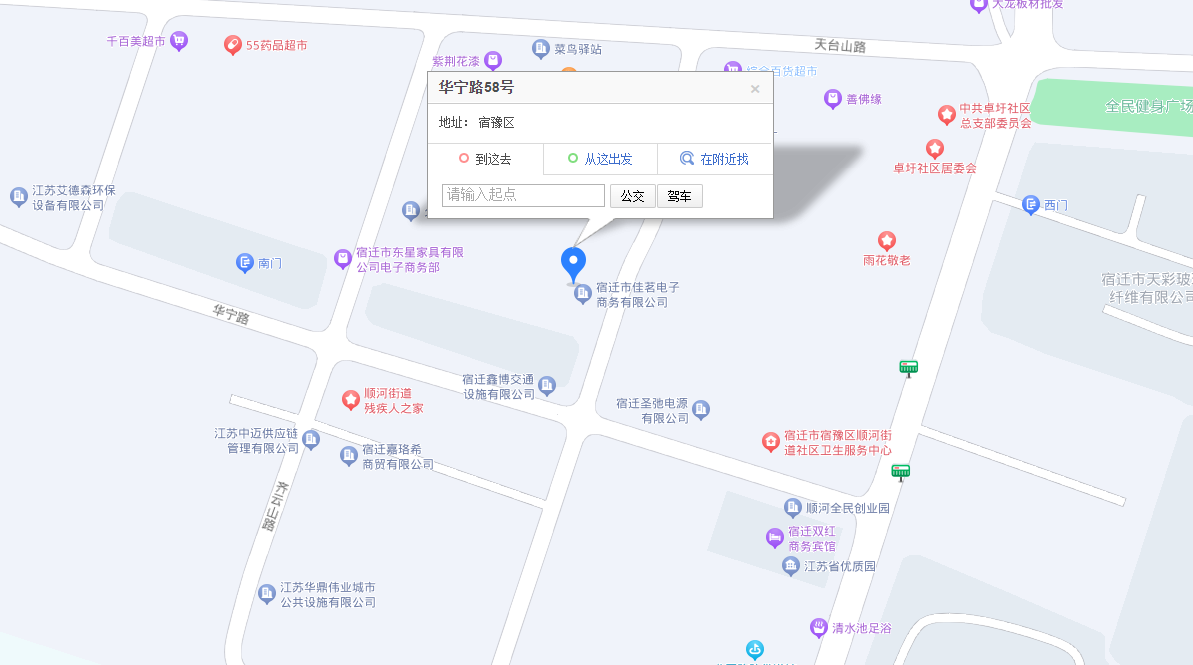Open the 顺河全民创业园 map marker

pyautogui.click(x=793, y=508)
